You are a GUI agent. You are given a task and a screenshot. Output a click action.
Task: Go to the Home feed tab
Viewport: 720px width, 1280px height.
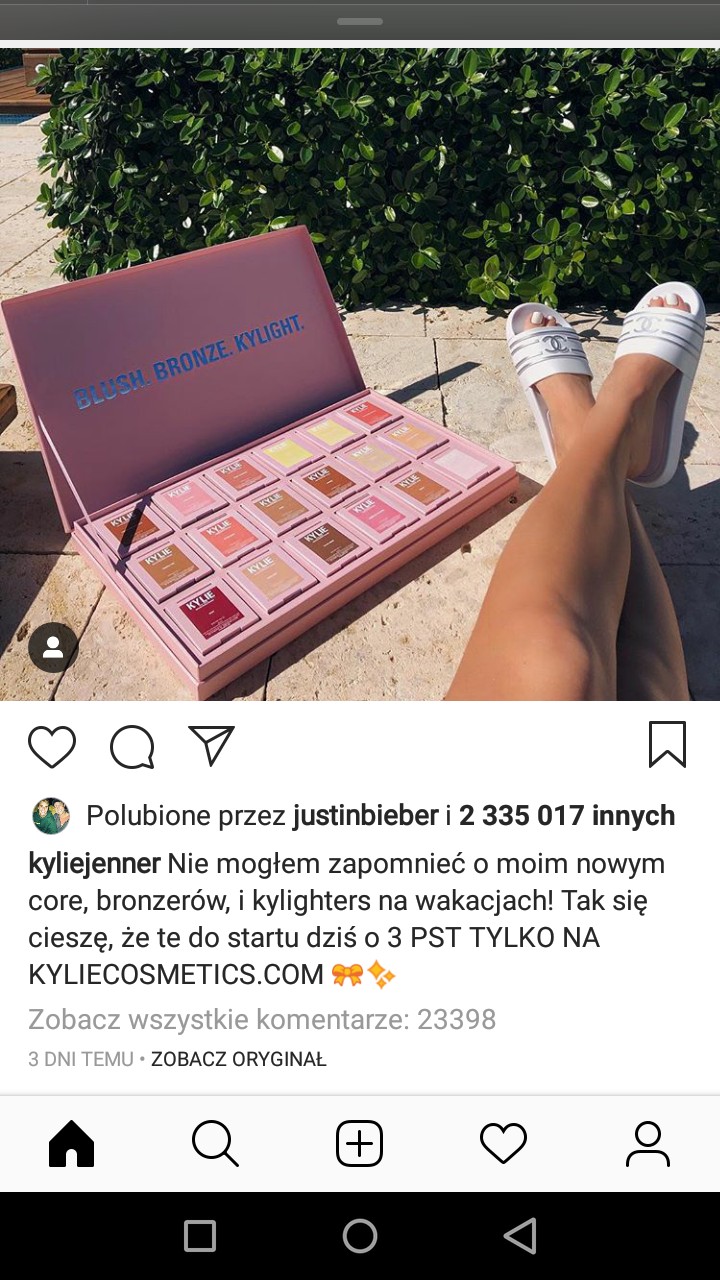point(72,1144)
